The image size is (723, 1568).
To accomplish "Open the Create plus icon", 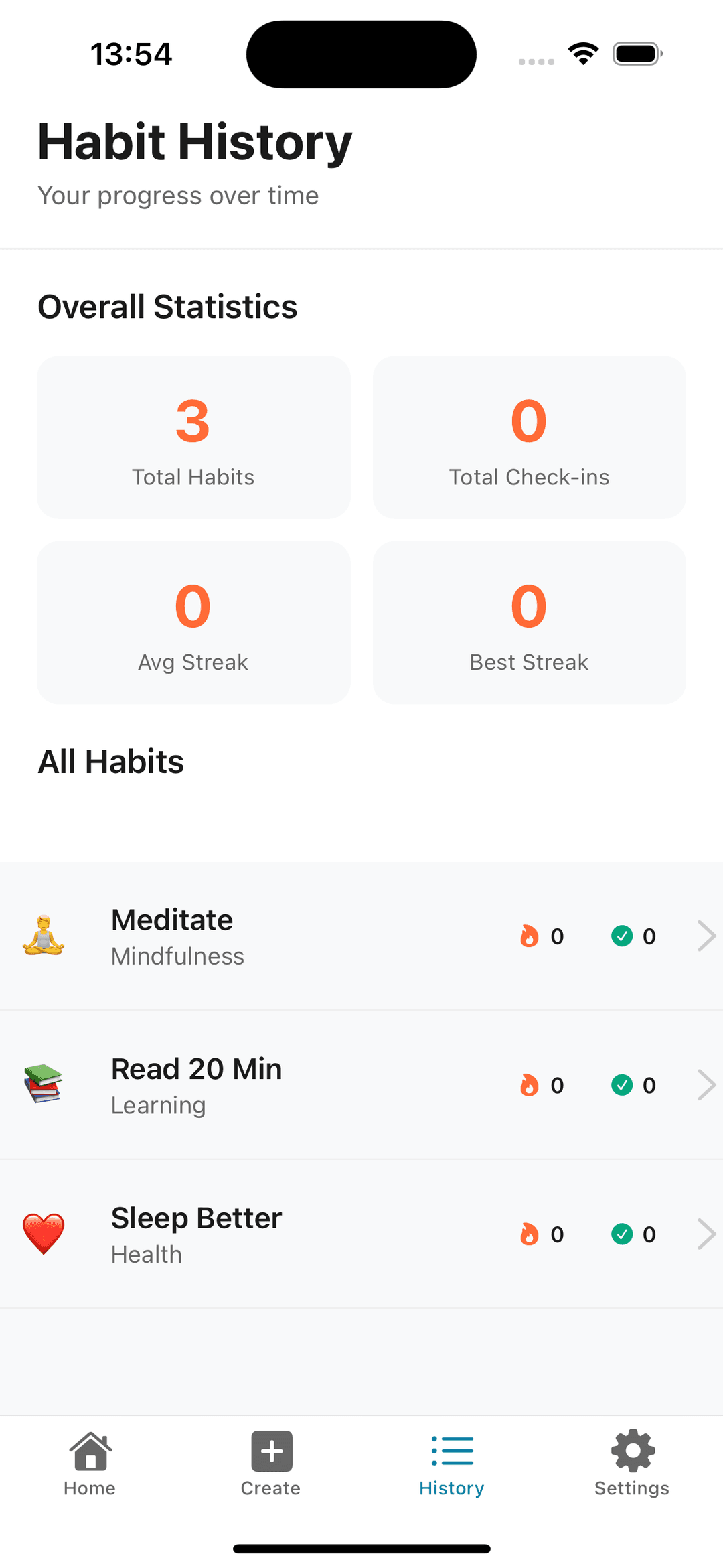I will click(x=270, y=1452).
